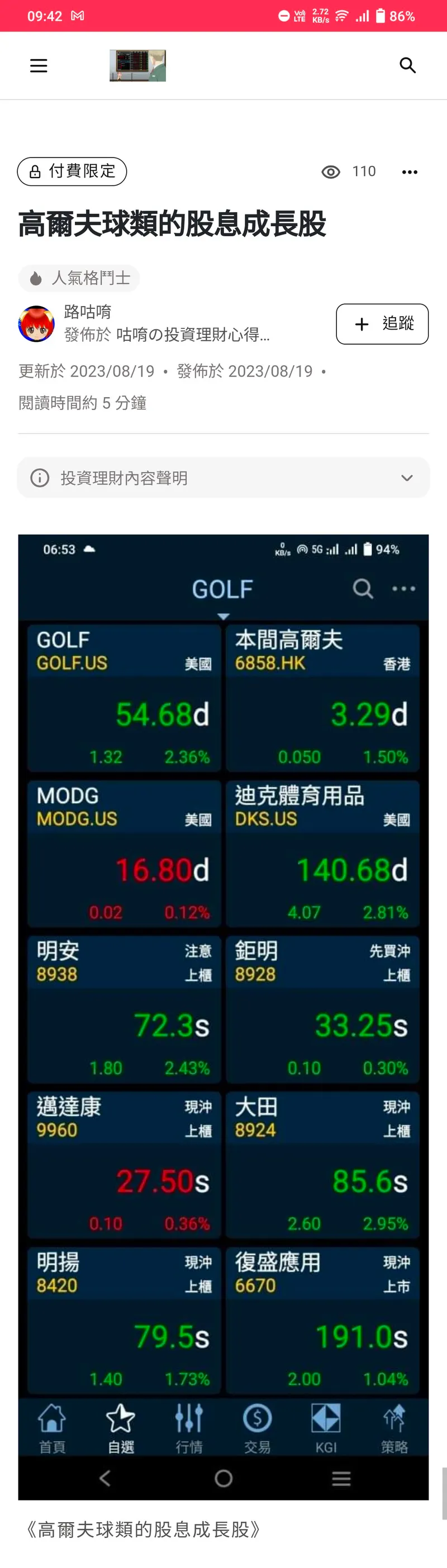Go to the site home via header logo
Image resolution: width=447 pixels, height=1568 pixels.
(x=137, y=66)
